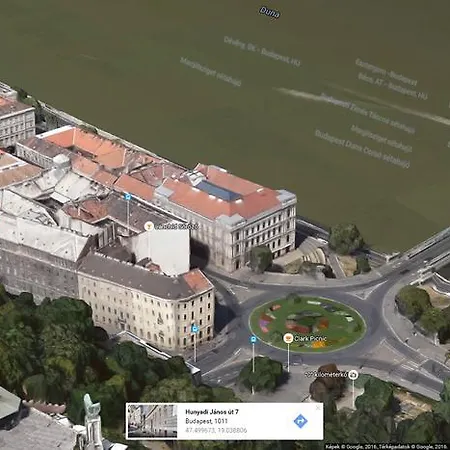Select the 0 kilométerkő landmark marker

coord(353,375)
